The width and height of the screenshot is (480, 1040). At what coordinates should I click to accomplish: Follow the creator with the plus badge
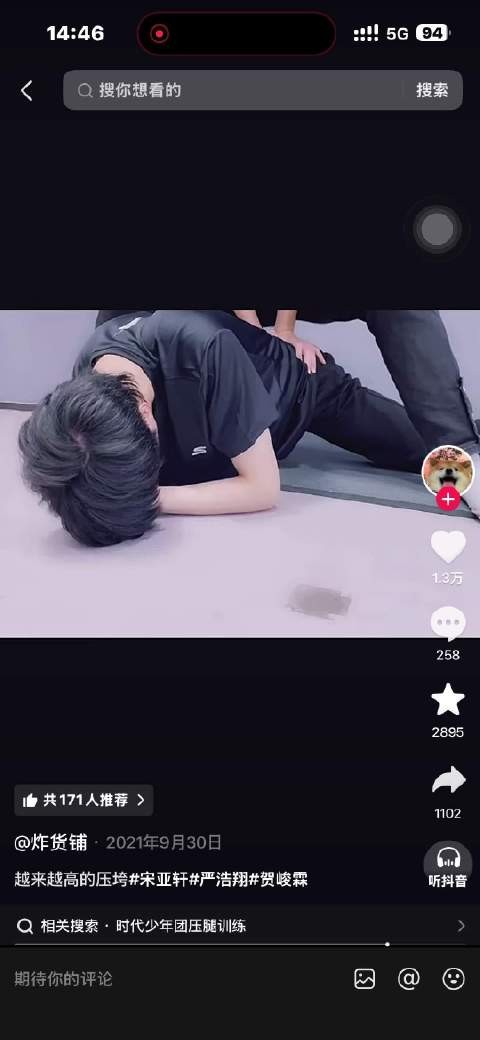pos(448,499)
